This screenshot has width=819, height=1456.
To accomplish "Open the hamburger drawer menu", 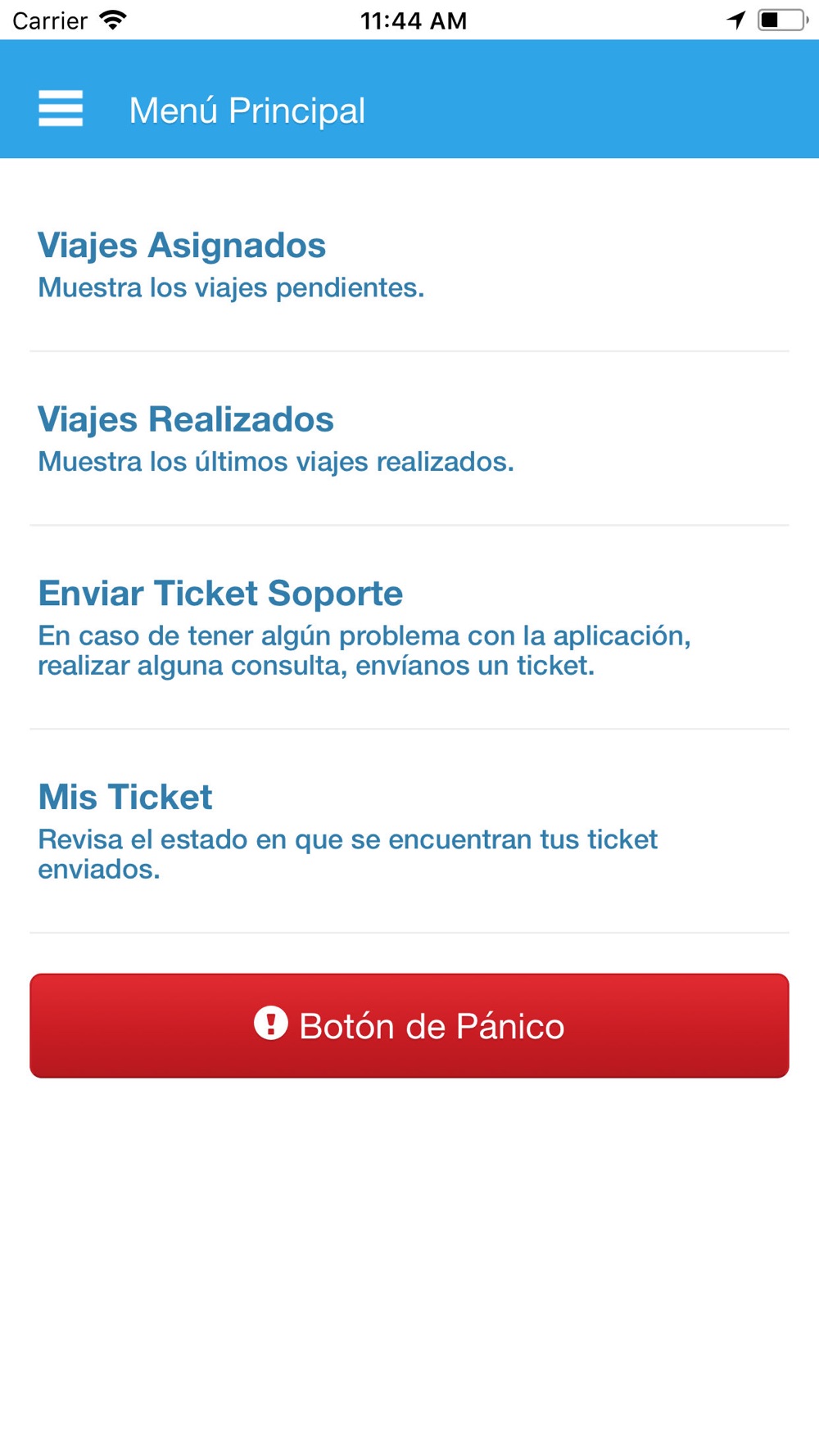I will click(x=61, y=109).
